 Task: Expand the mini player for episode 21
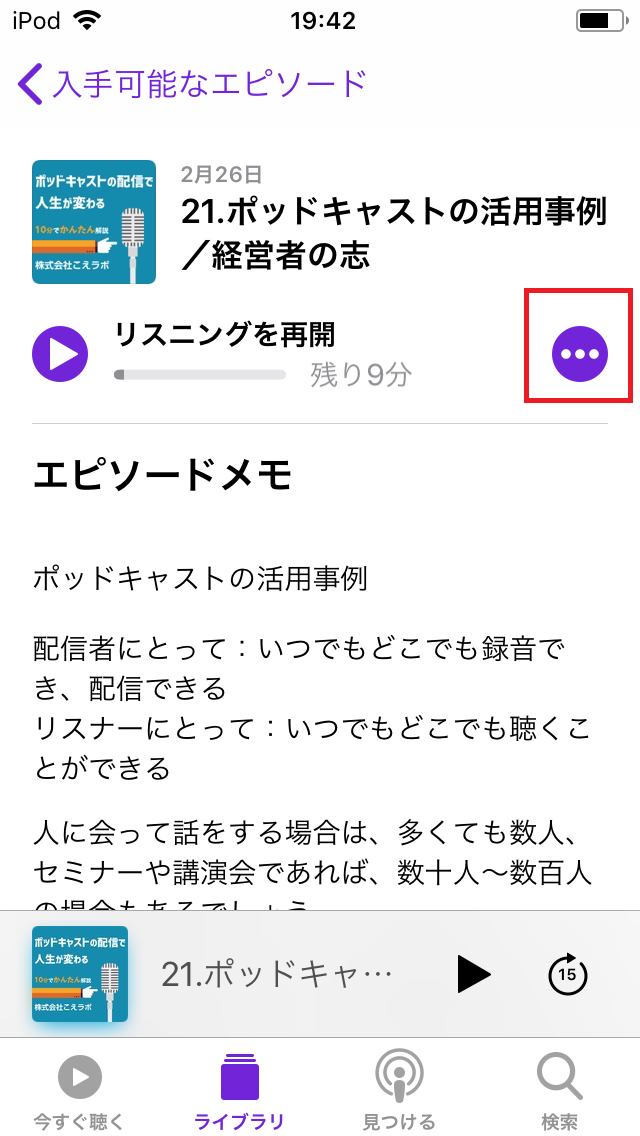276,974
